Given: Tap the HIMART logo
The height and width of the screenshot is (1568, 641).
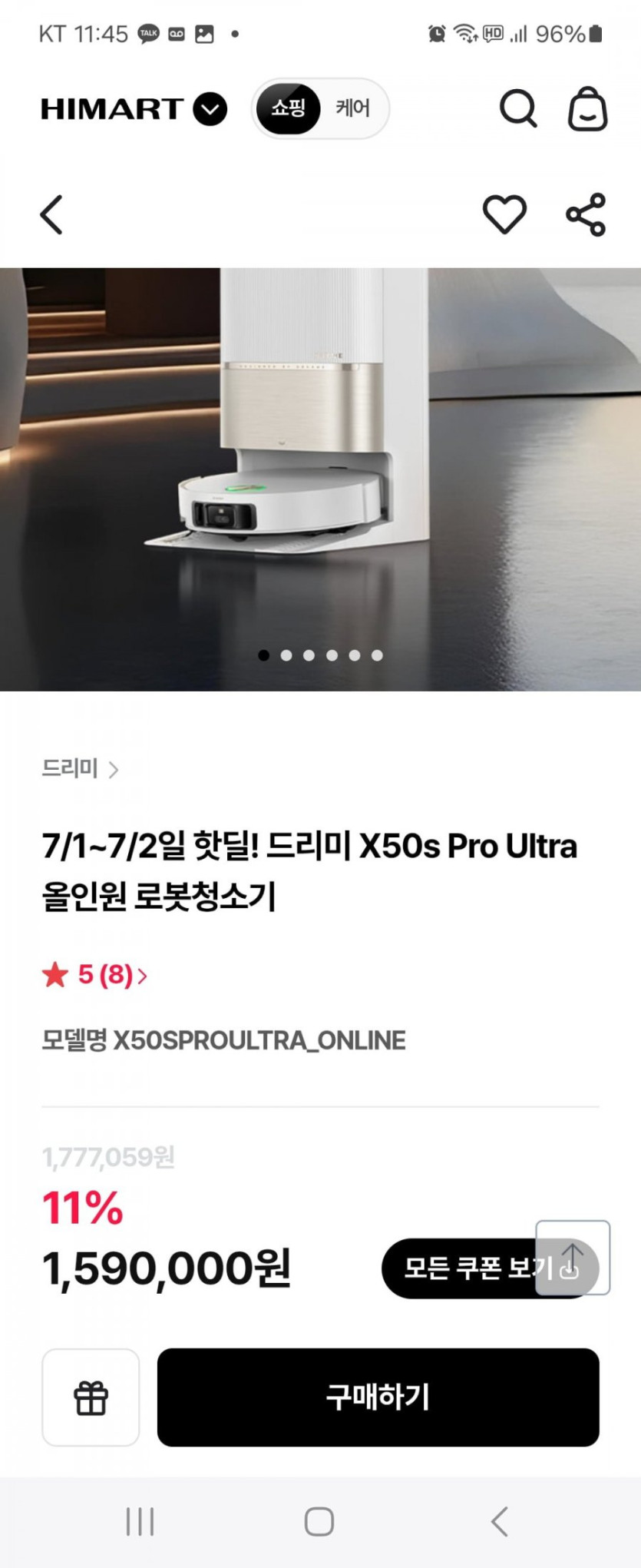Looking at the screenshot, I should 112,109.
